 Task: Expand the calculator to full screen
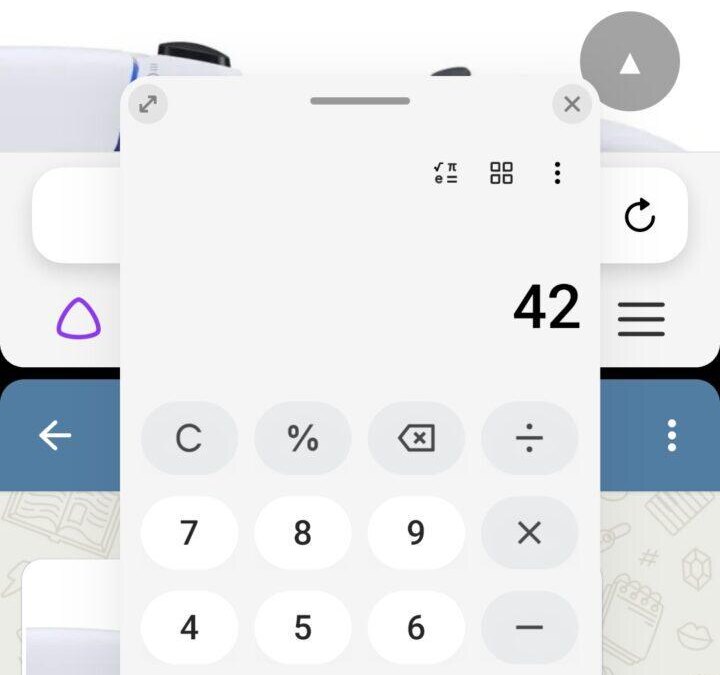pyautogui.click(x=148, y=104)
